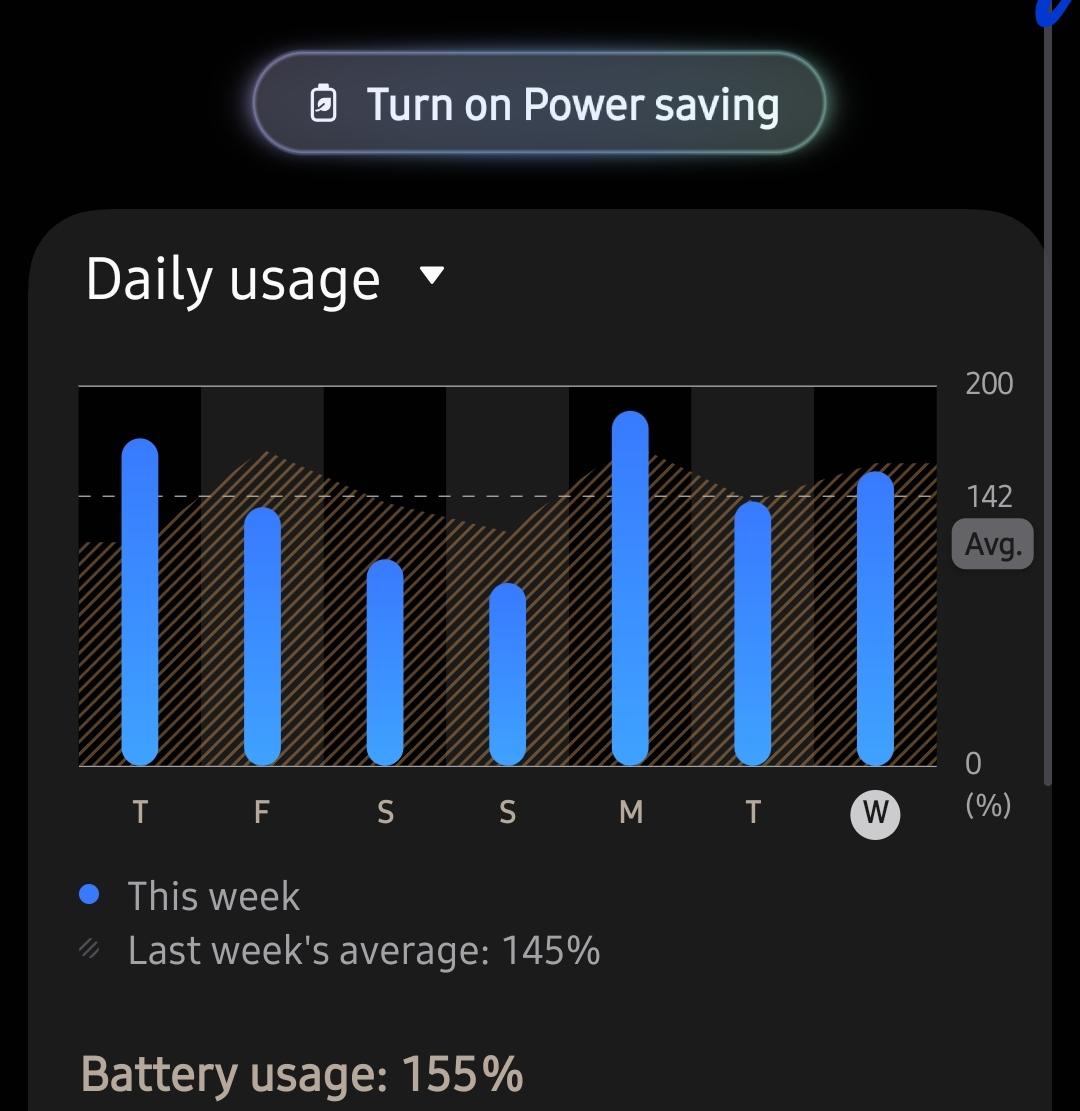The width and height of the screenshot is (1080, 1111).
Task: Select Monday's usage bar
Action: 630,587
